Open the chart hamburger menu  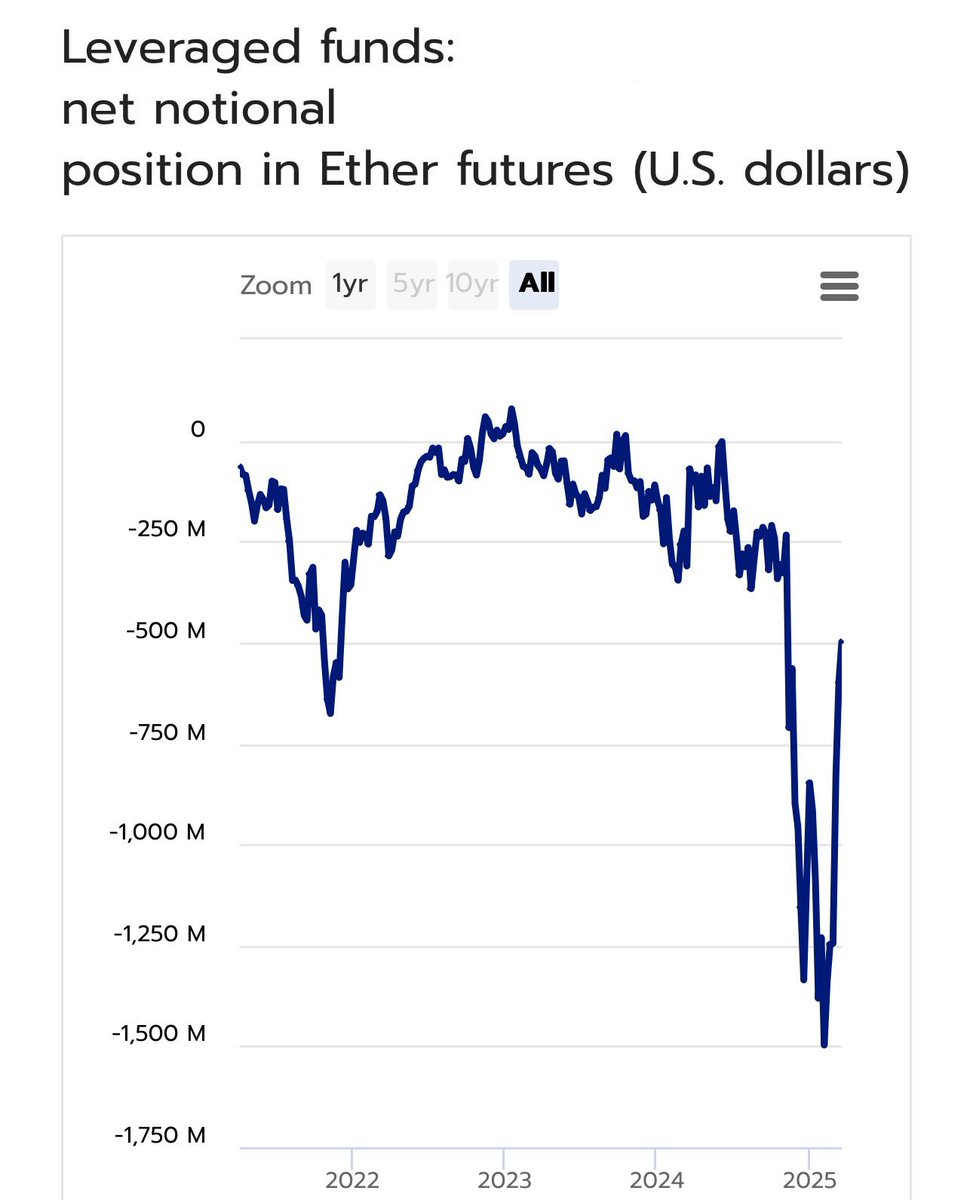(839, 287)
